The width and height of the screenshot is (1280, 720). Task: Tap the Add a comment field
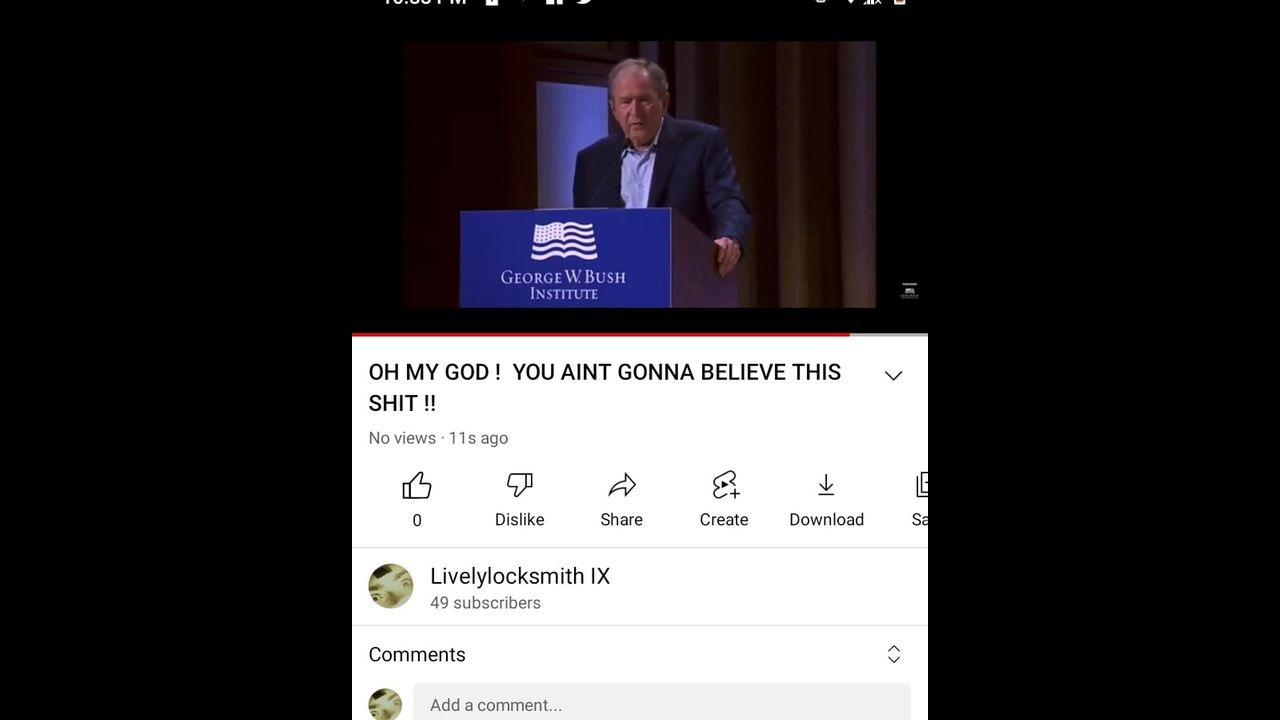pos(661,704)
